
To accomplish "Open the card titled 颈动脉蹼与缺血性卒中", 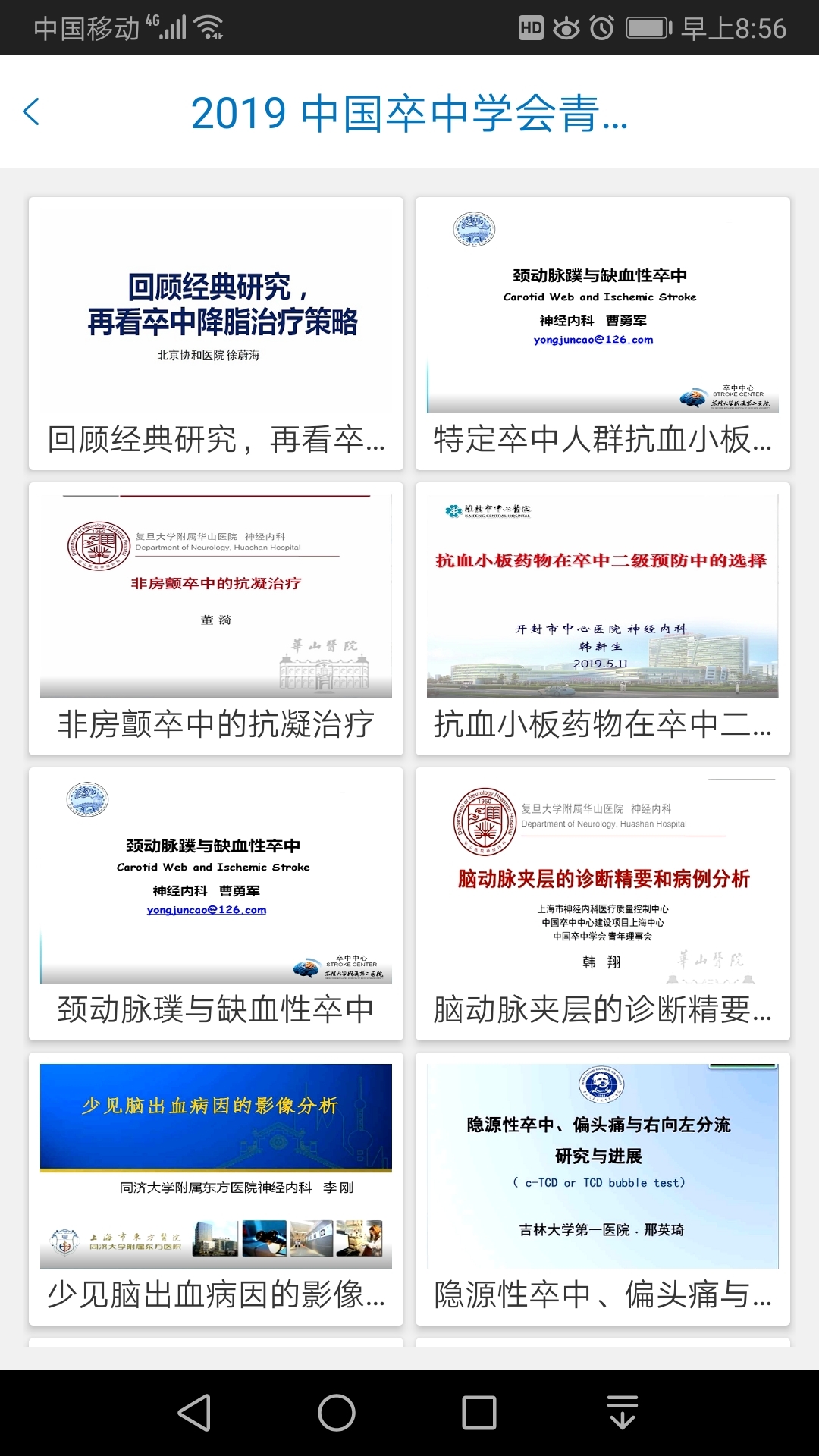I will 216,904.
